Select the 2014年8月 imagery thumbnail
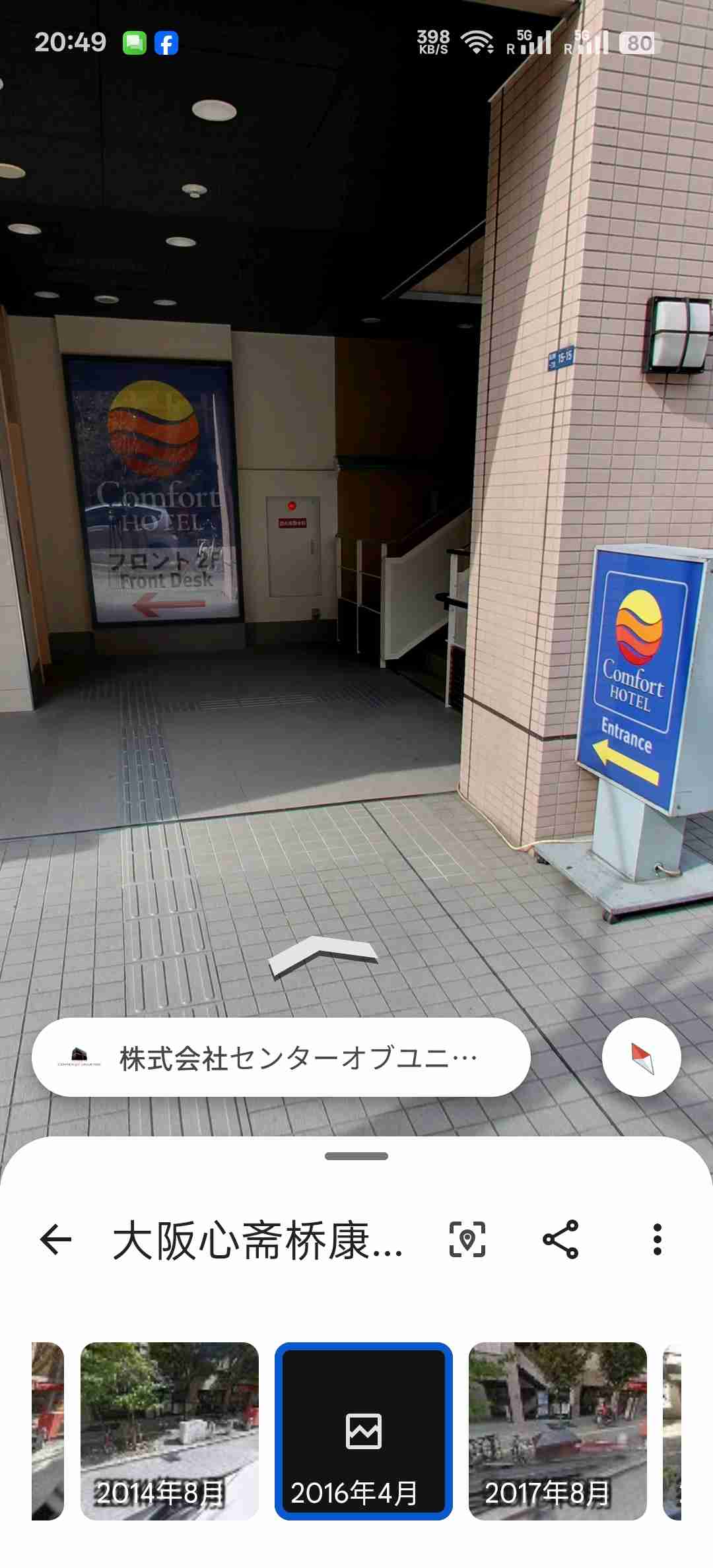713x1568 pixels. tap(170, 1431)
